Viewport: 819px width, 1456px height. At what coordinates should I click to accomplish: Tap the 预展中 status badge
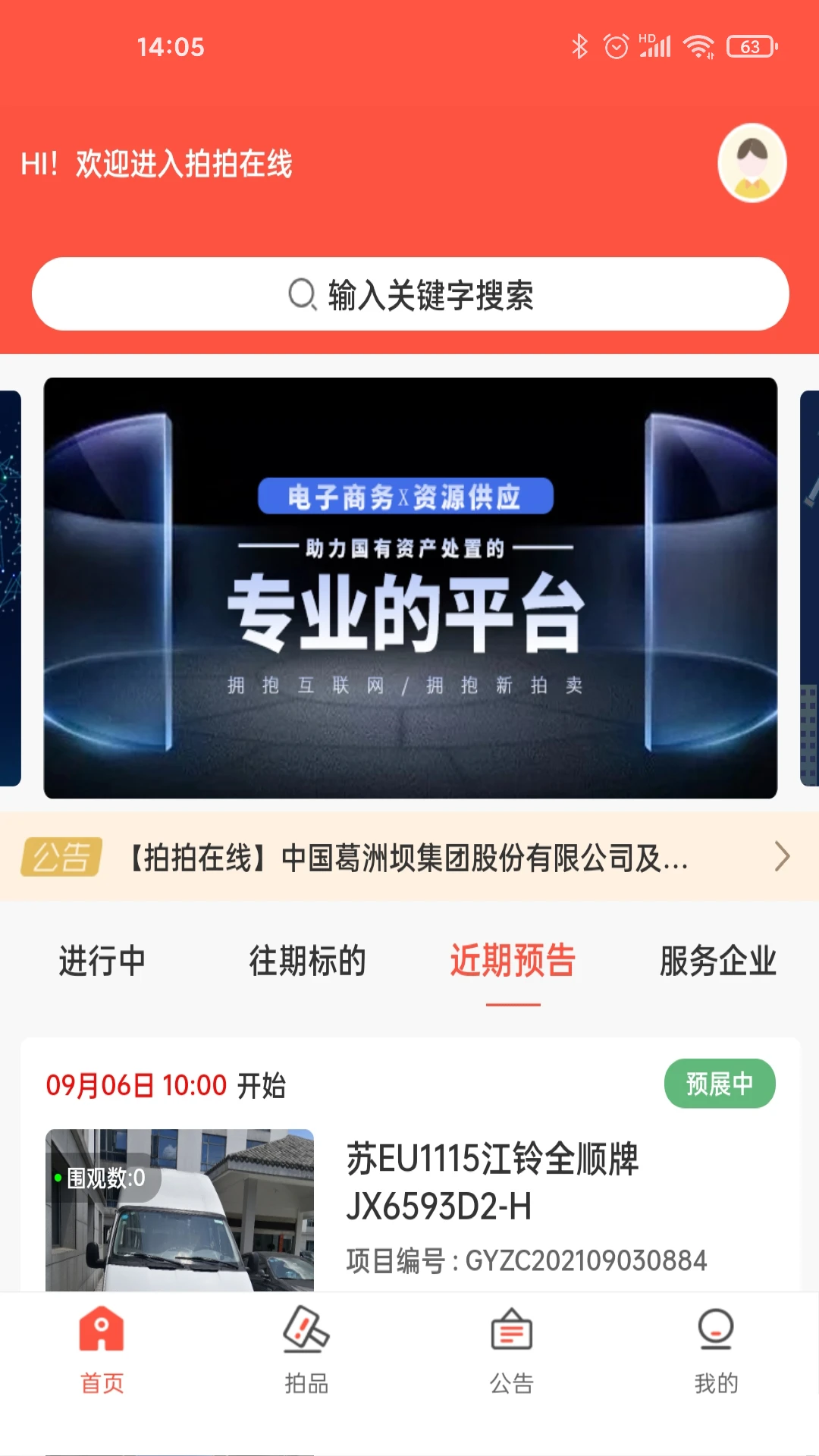719,1084
